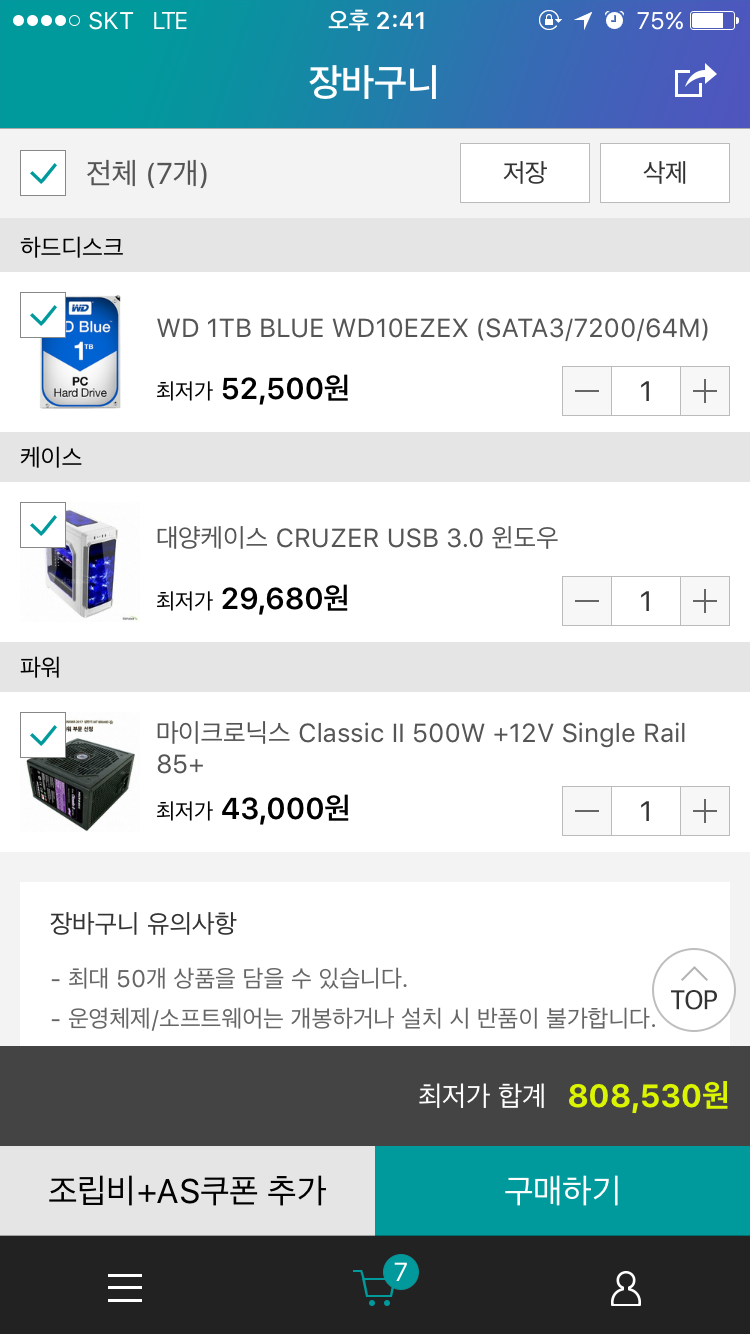Uncheck the 마이크로닉스 Classic II 500W item

tap(43, 735)
